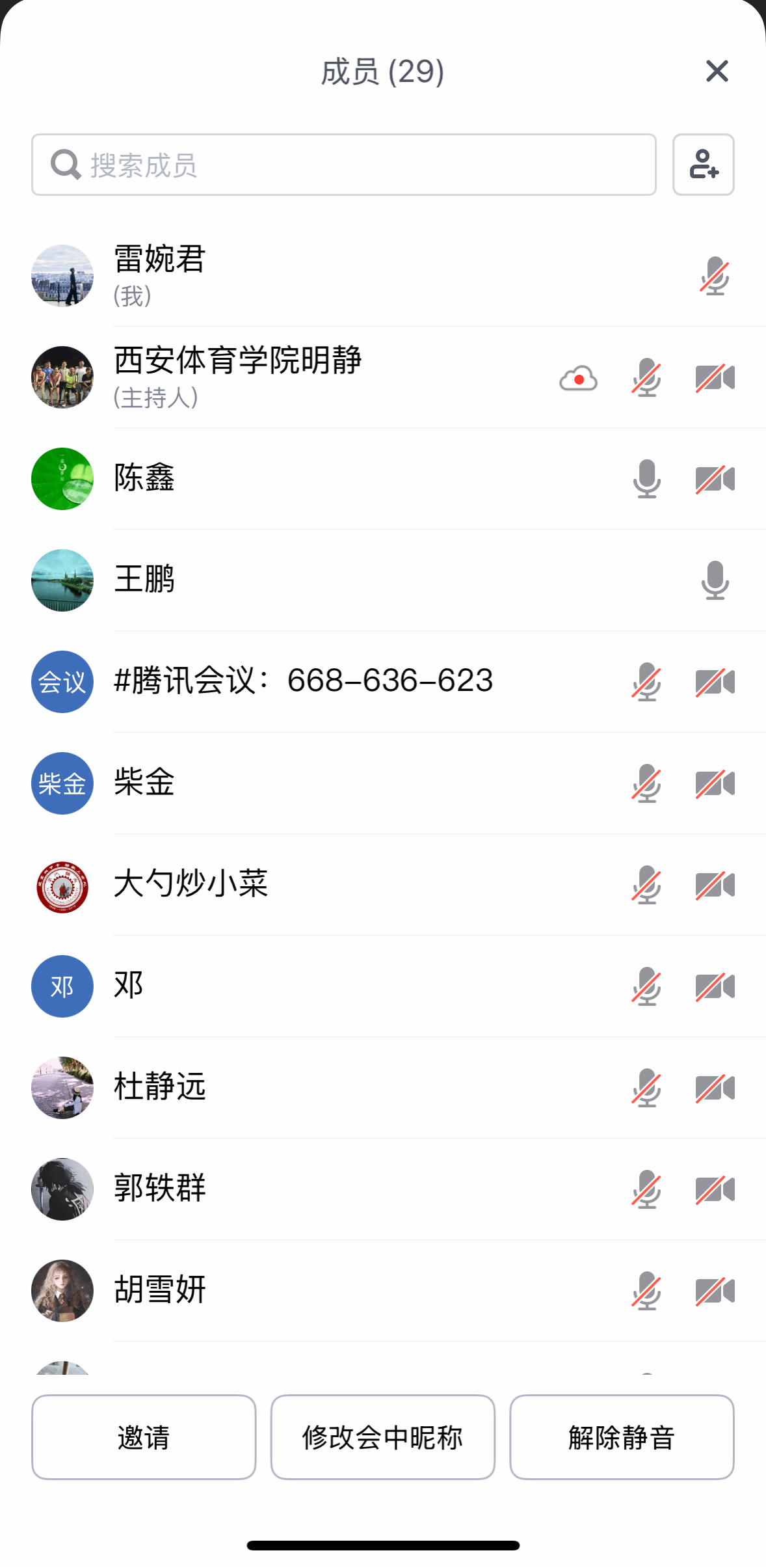Tap 解除静音 to unmute
This screenshot has width=766, height=1568.
[622, 1437]
